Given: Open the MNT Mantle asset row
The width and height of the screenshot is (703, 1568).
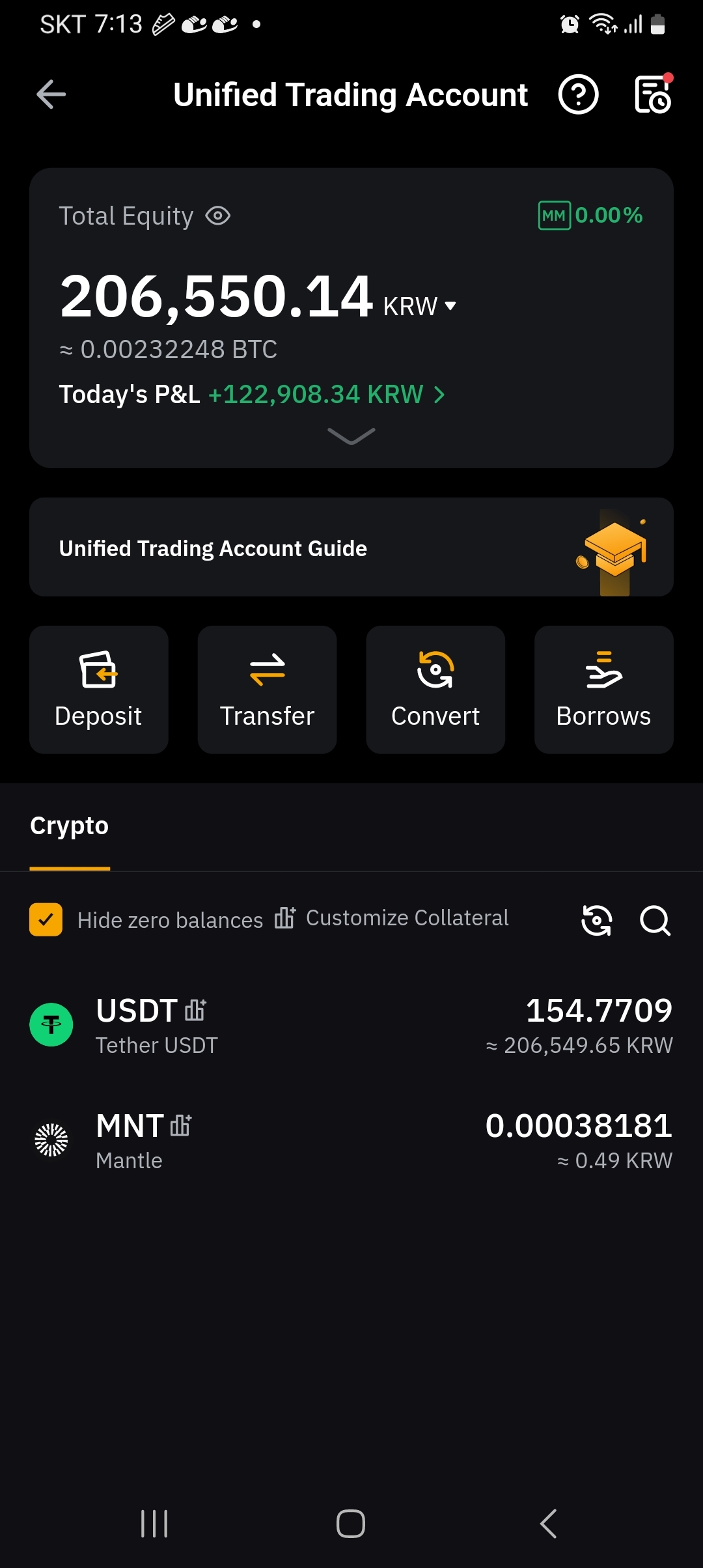Looking at the screenshot, I should [351, 1141].
